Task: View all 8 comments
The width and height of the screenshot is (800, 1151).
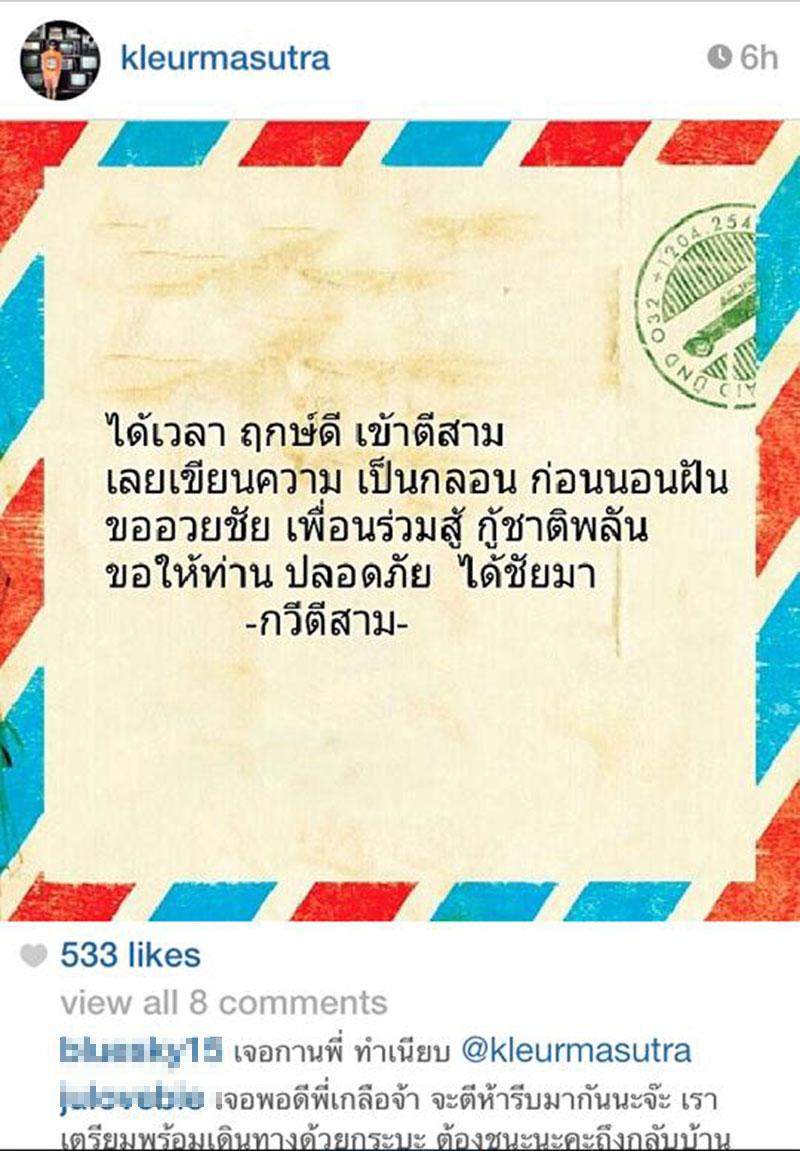Action: tap(223, 1002)
